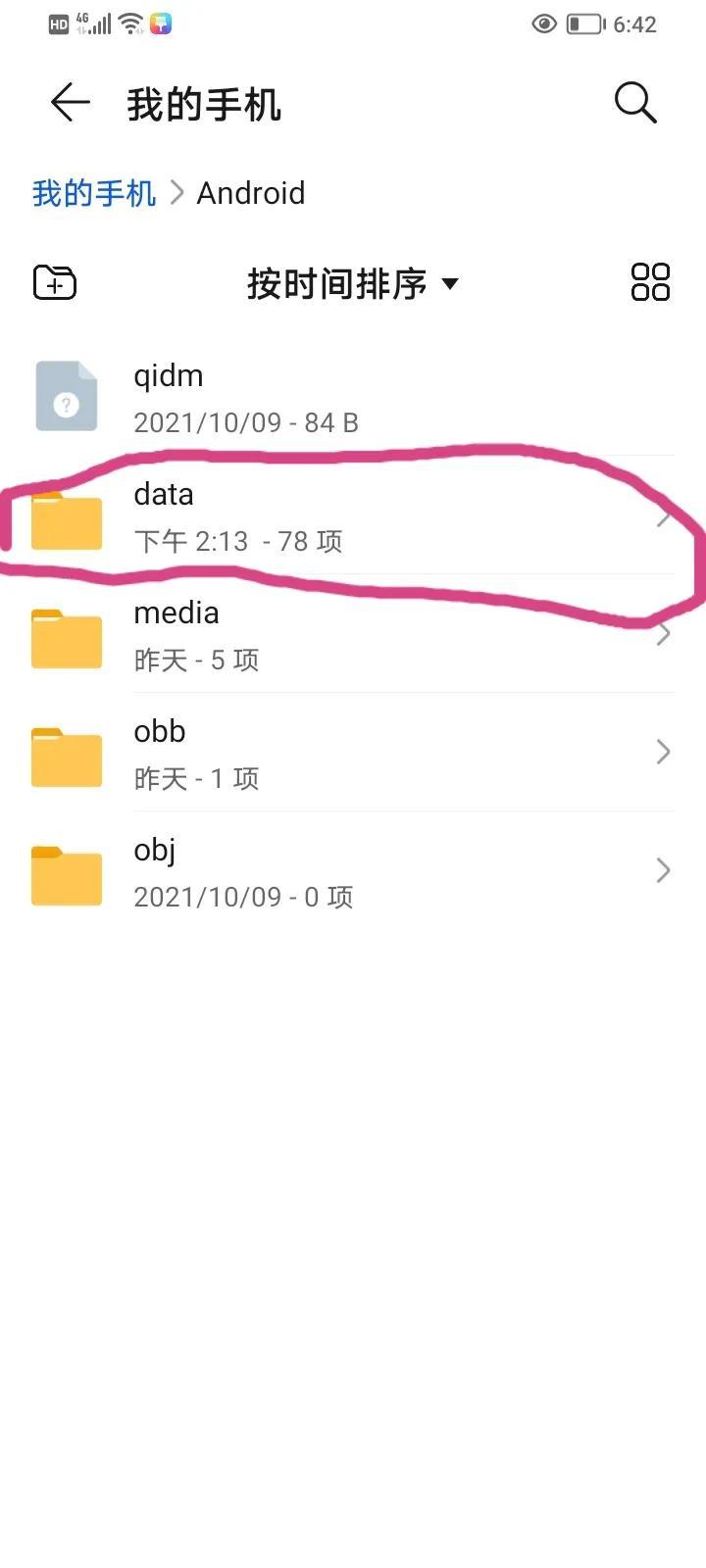Open the obb folder
Image resolution: width=706 pixels, height=1568 pixels.
[353, 753]
